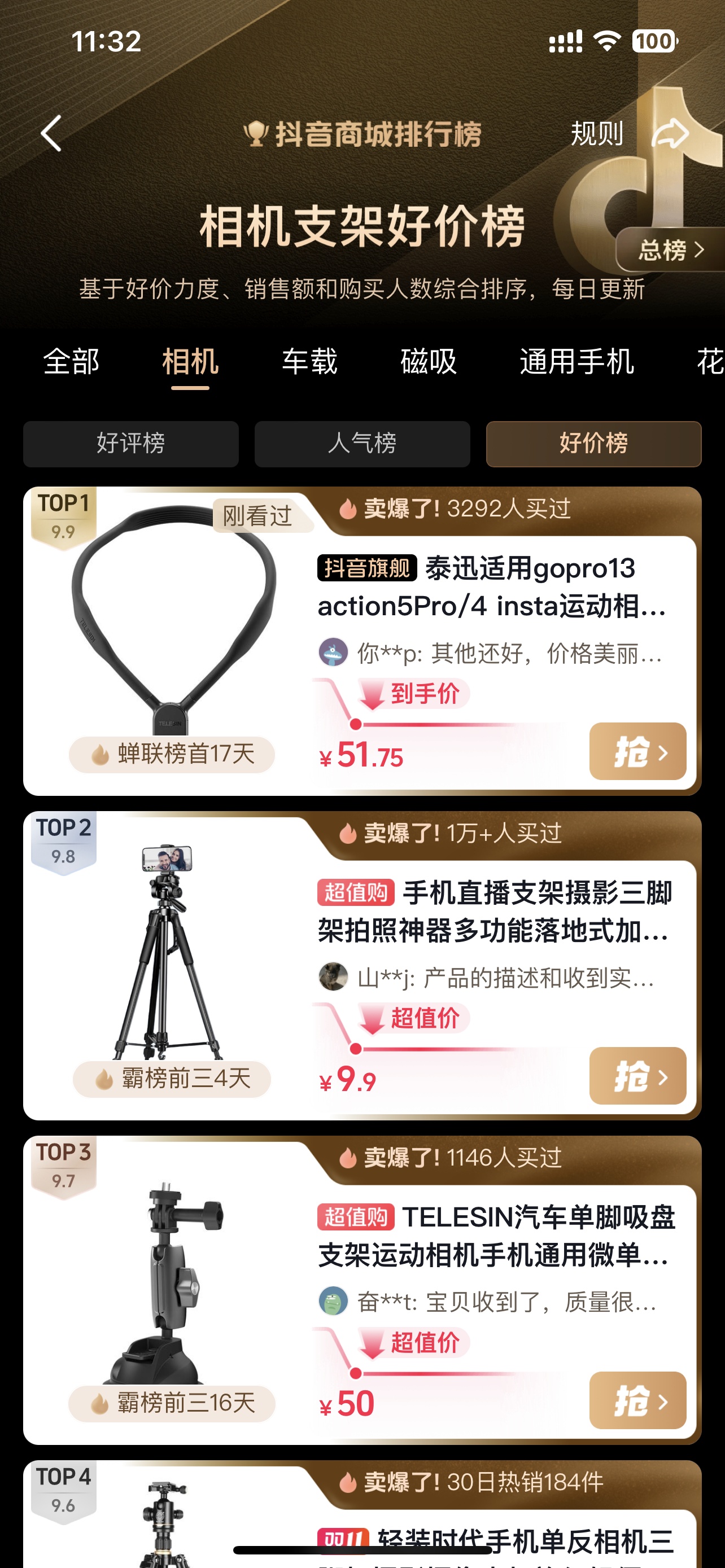Screen dimensions: 725x1568
Task: Open the 总榜 overall ranking
Action: 670,249
